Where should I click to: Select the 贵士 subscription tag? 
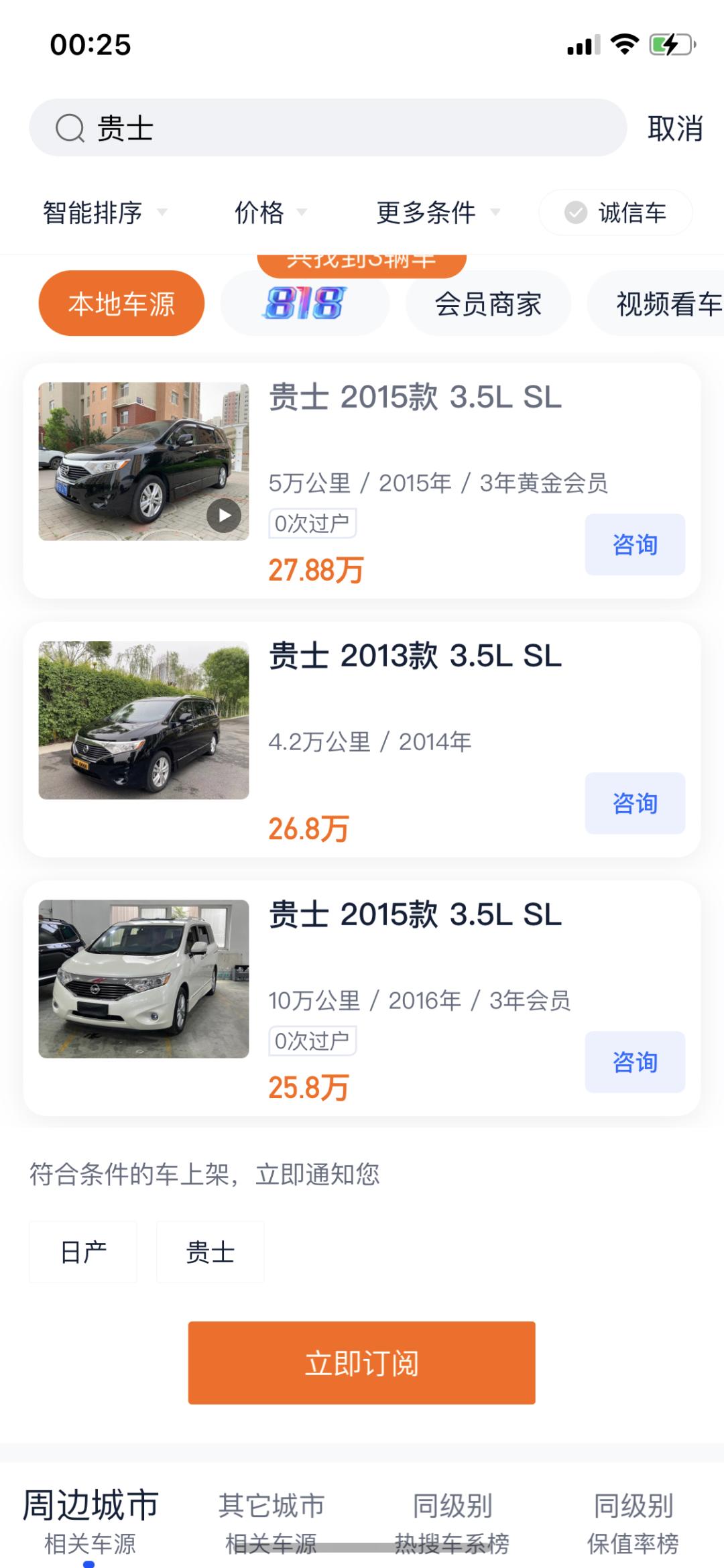click(210, 1251)
